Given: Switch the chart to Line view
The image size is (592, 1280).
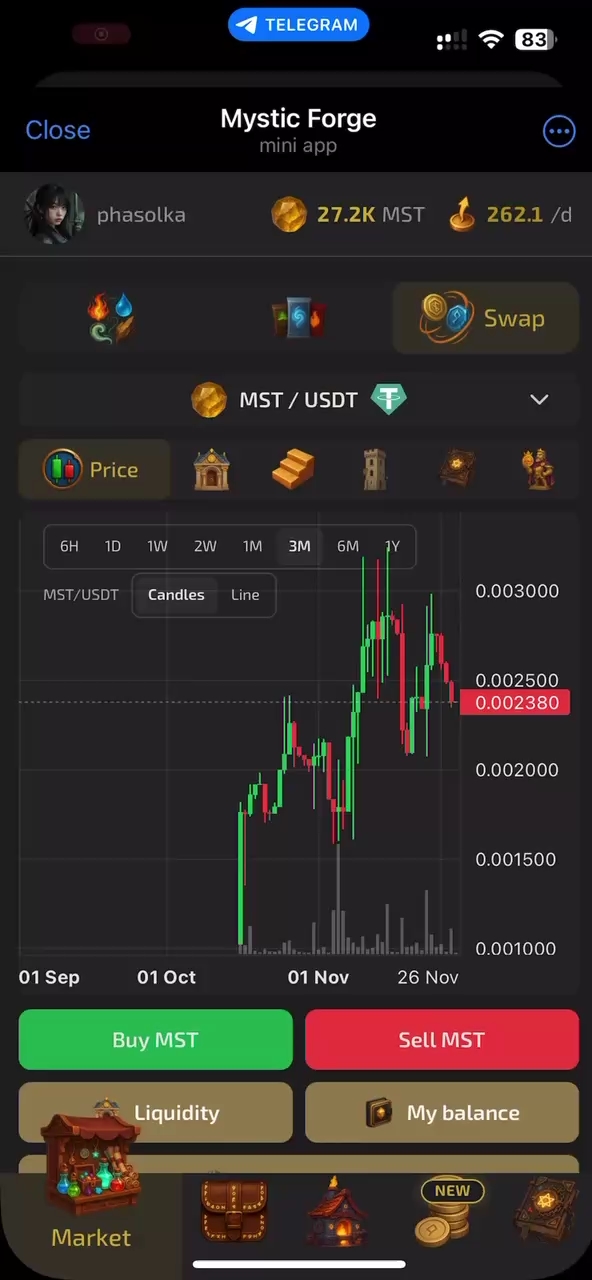Looking at the screenshot, I should 245,595.
